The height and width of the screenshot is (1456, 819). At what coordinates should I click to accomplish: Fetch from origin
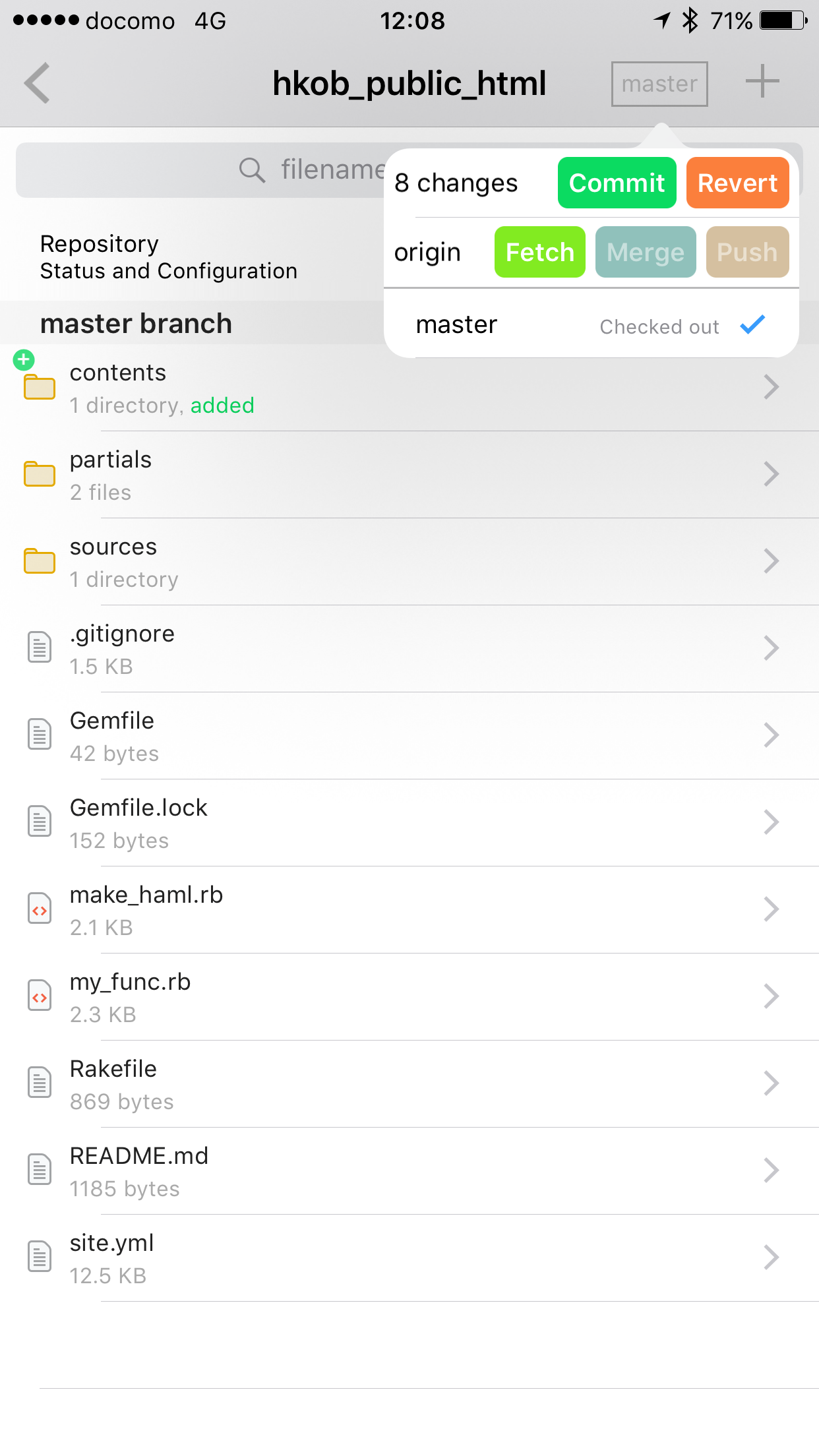pyautogui.click(x=539, y=253)
